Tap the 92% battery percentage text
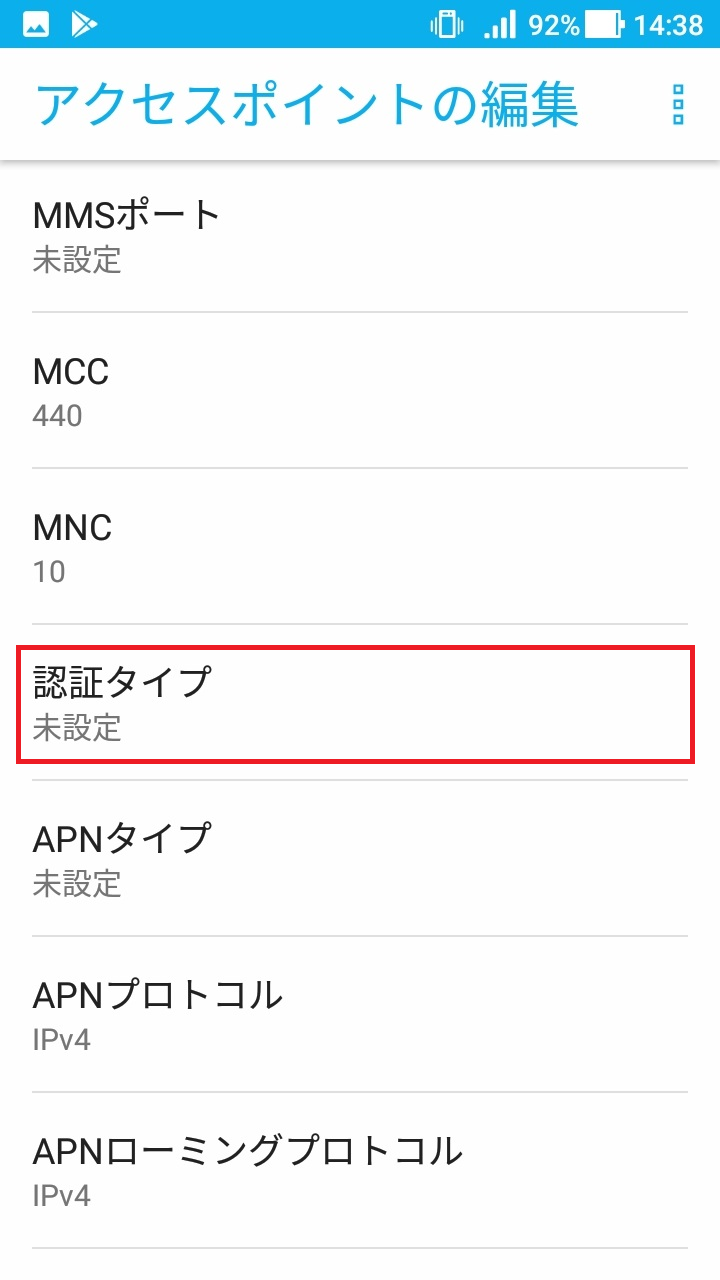Screen dimensions: 720x1280 pyautogui.click(x=556, y=24)
